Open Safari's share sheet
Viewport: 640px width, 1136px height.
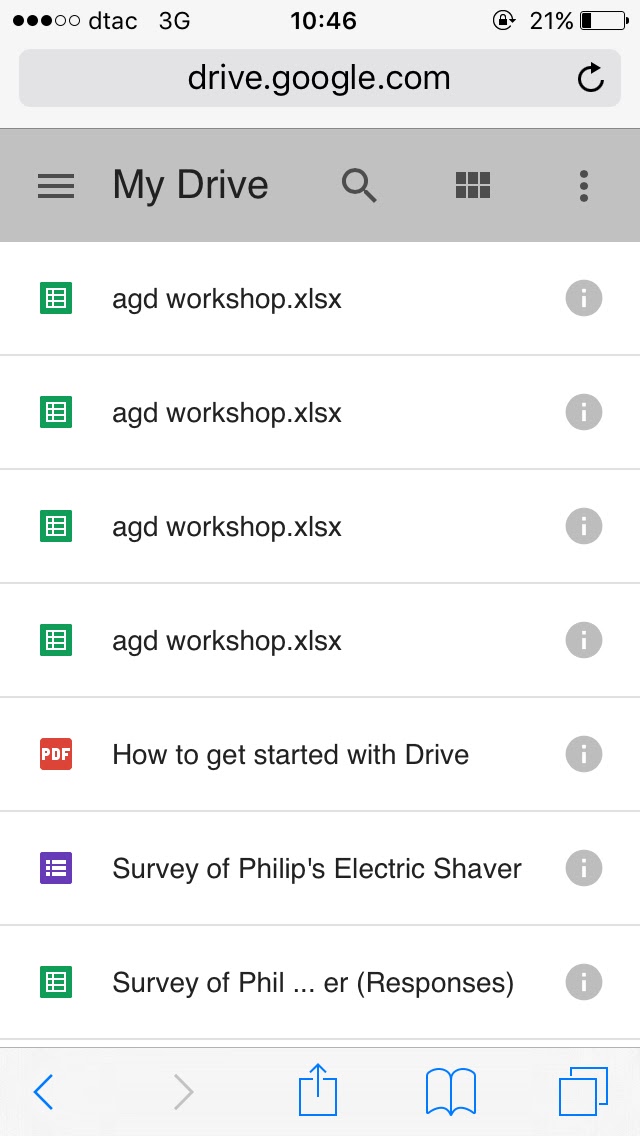click(318, 1089)
